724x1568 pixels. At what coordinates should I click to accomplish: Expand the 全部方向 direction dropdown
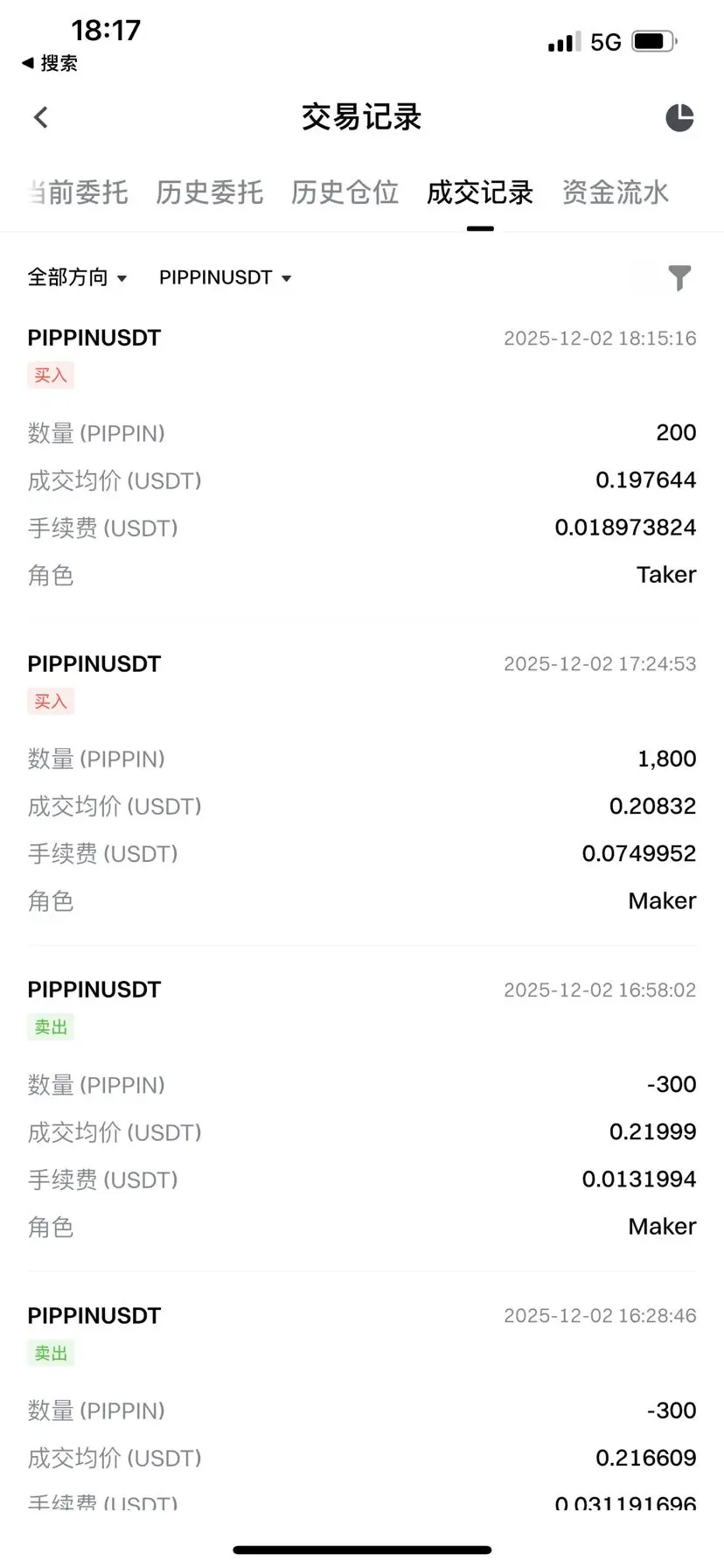77,277
